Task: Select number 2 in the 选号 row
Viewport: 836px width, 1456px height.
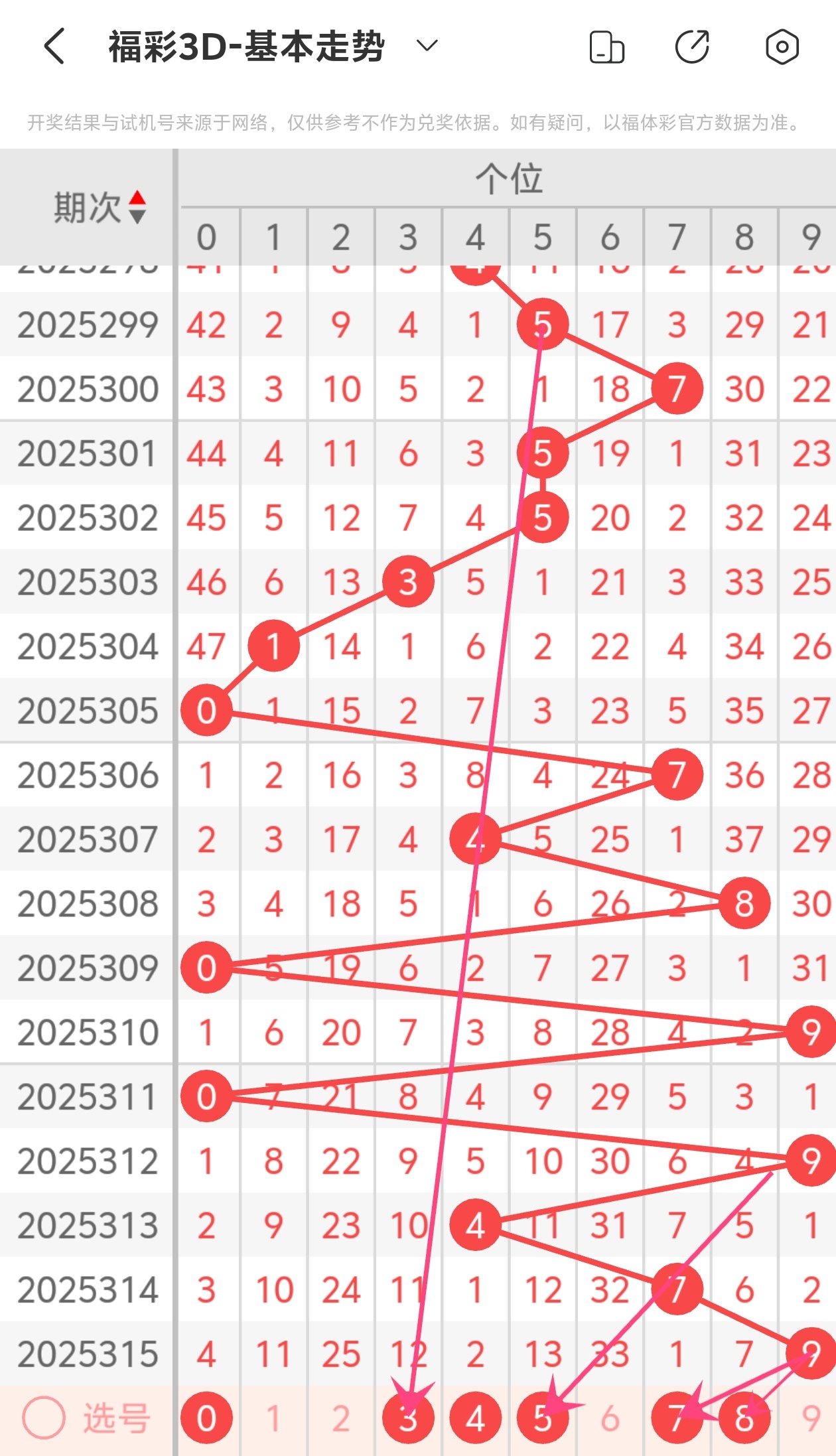Action: [x=341, y=1419]
